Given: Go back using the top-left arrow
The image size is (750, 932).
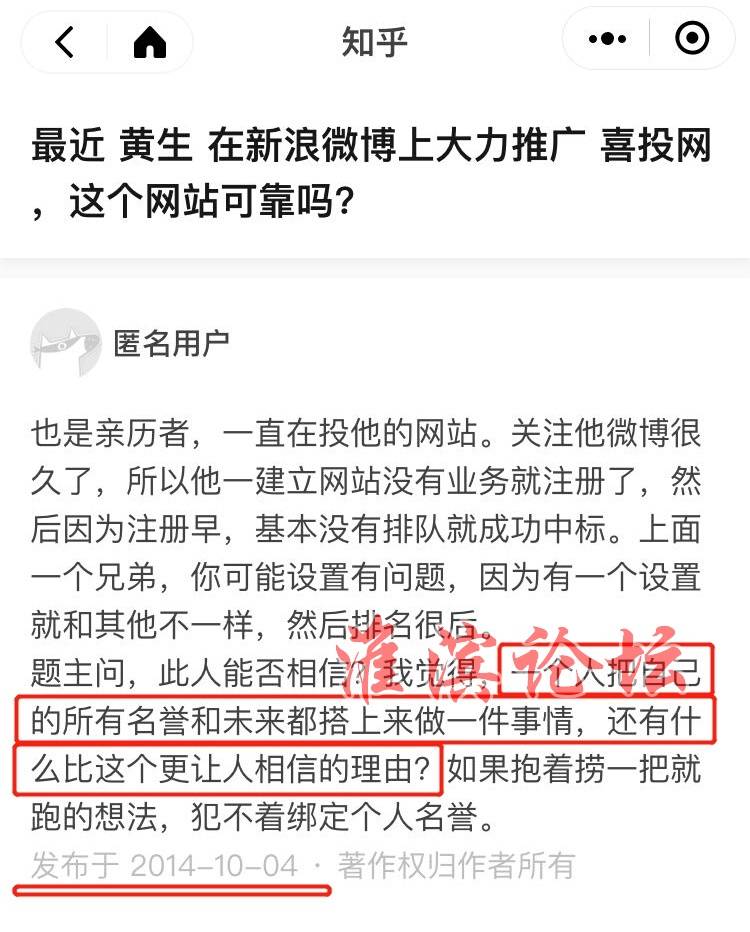Looking at the screenshot, I should [65, 42].
